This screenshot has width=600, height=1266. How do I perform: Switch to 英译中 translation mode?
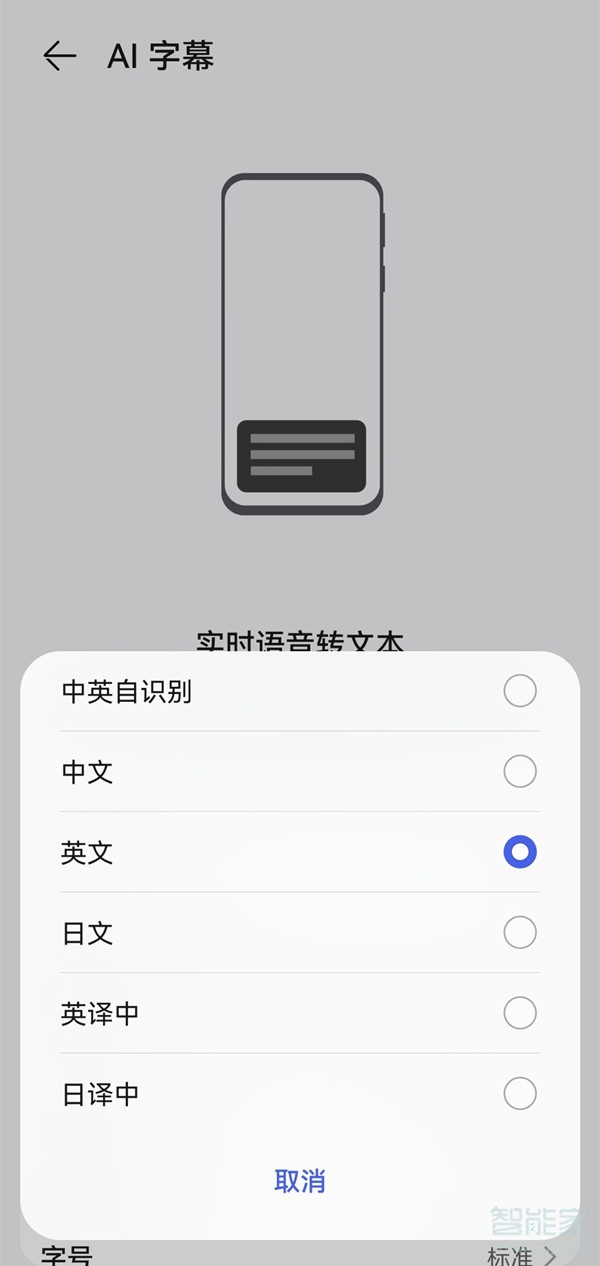click(x=519, y=1013)
